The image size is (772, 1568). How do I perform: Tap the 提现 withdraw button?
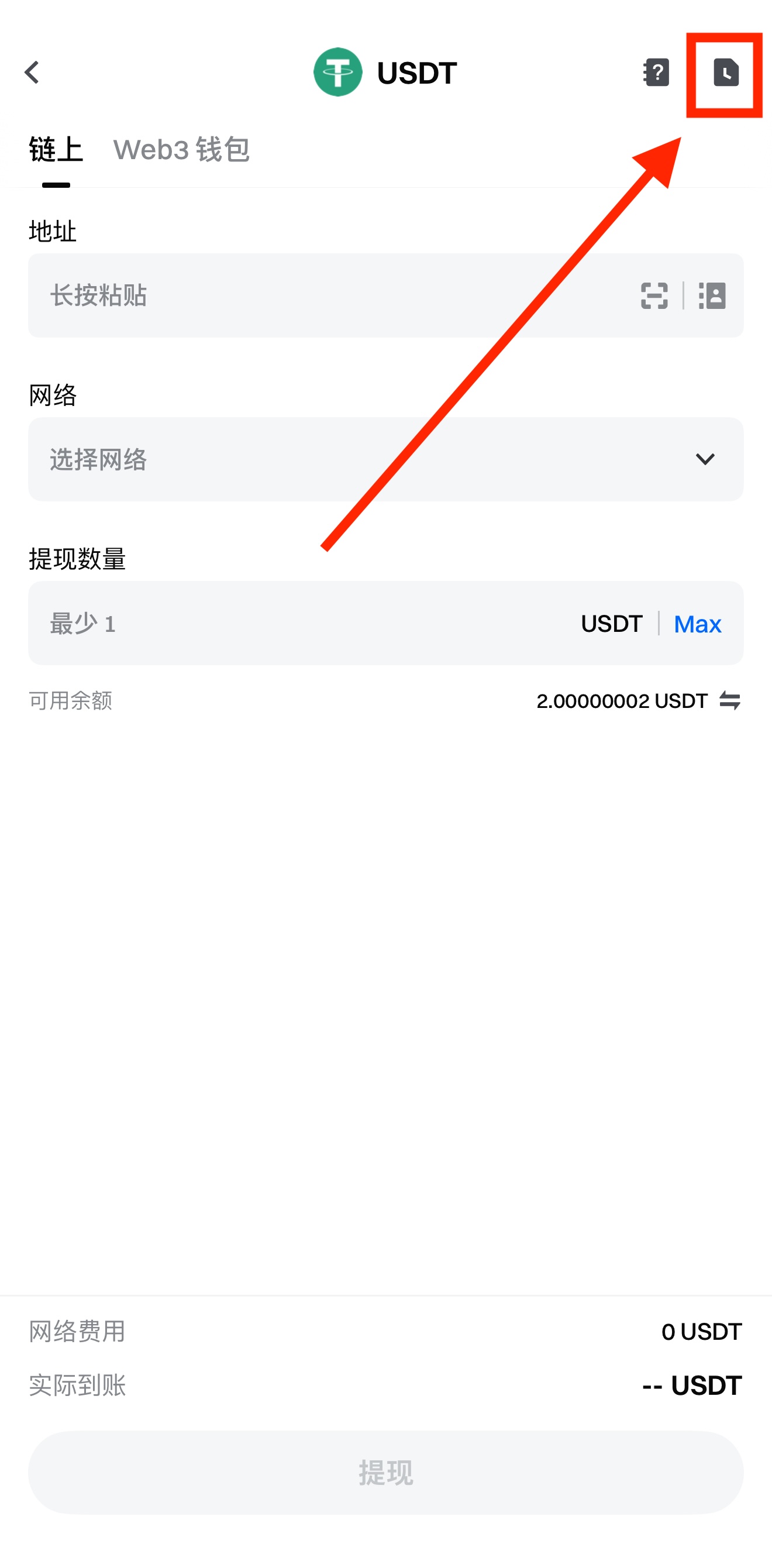(385, 1473)
